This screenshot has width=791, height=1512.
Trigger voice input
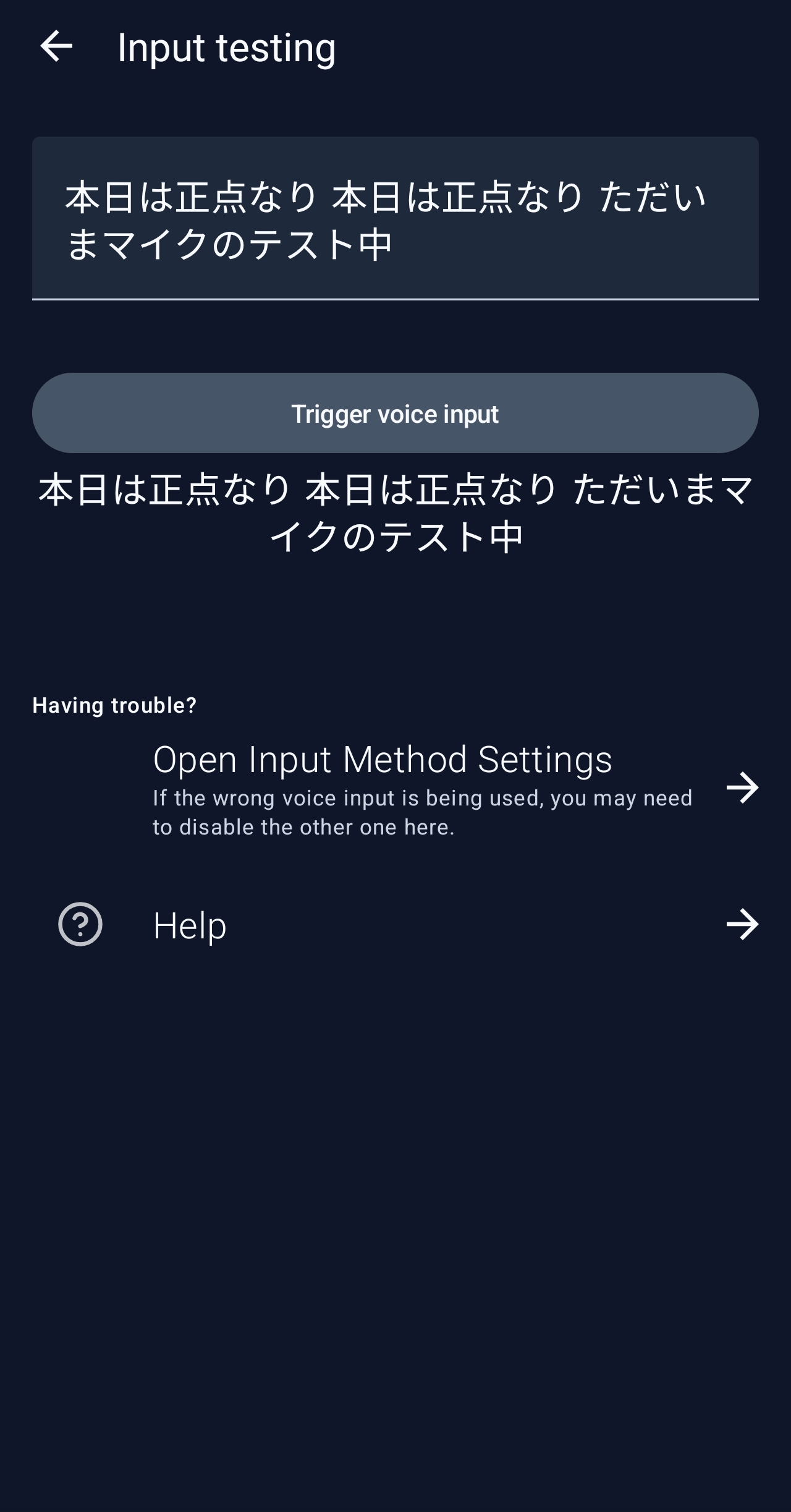click(395, 413)
